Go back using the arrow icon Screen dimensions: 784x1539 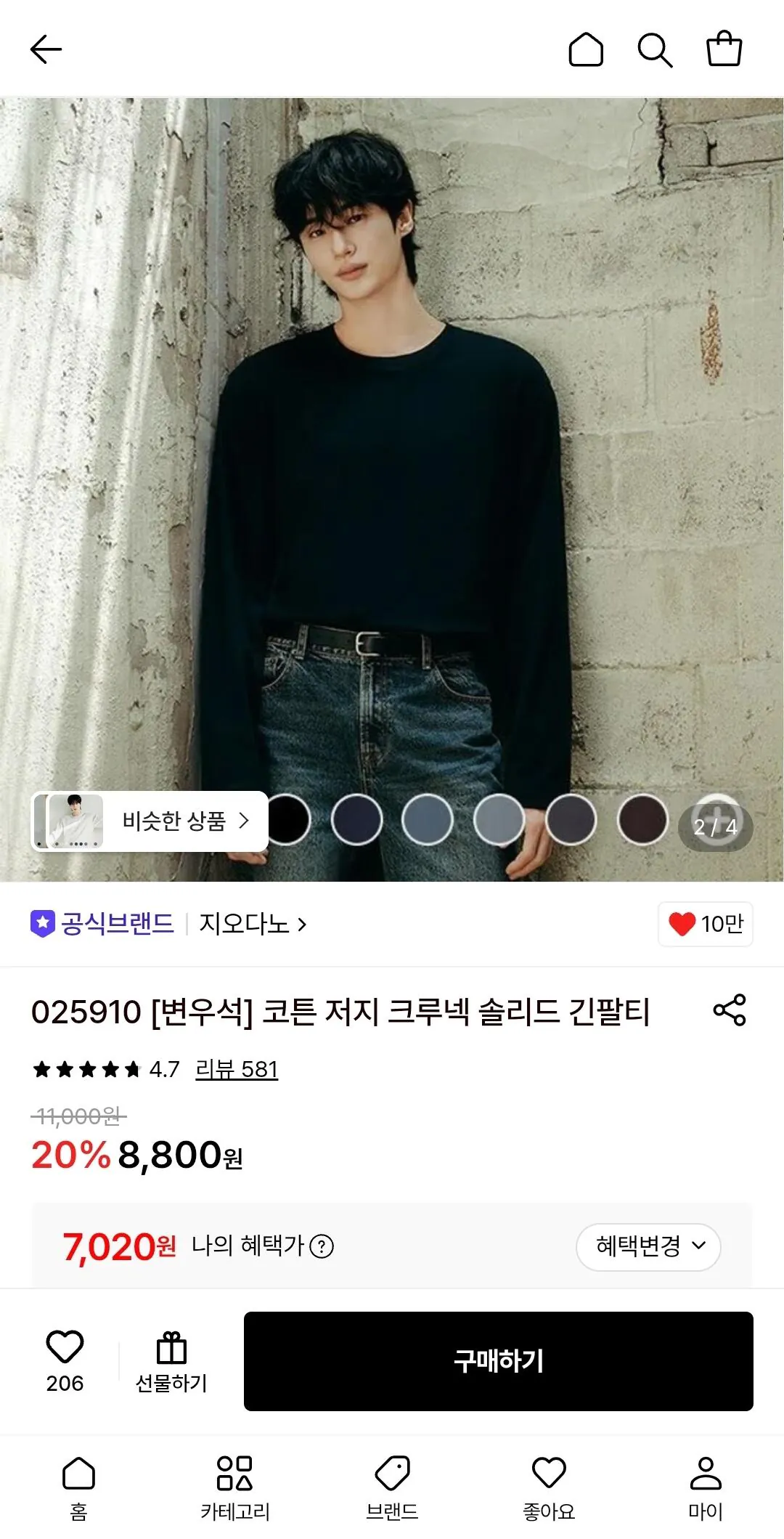pyautogui.click(x=46, y=49)
